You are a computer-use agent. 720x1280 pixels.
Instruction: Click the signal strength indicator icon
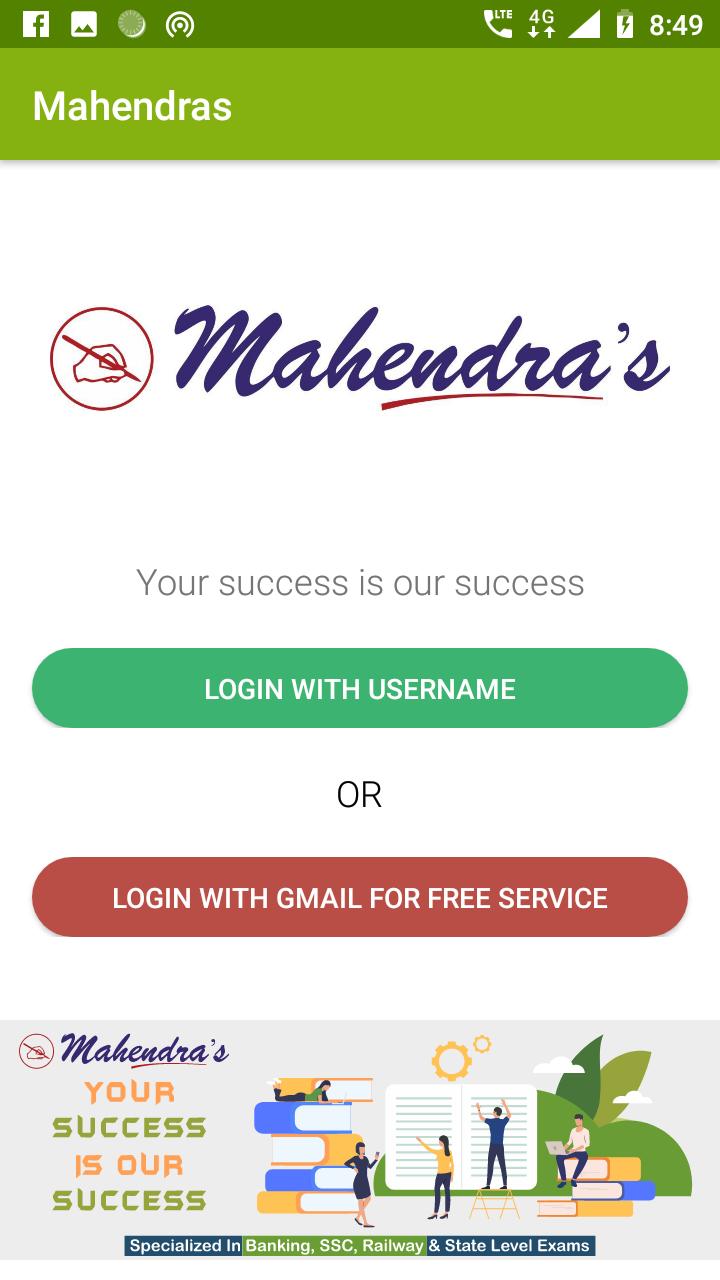(585, 23)
